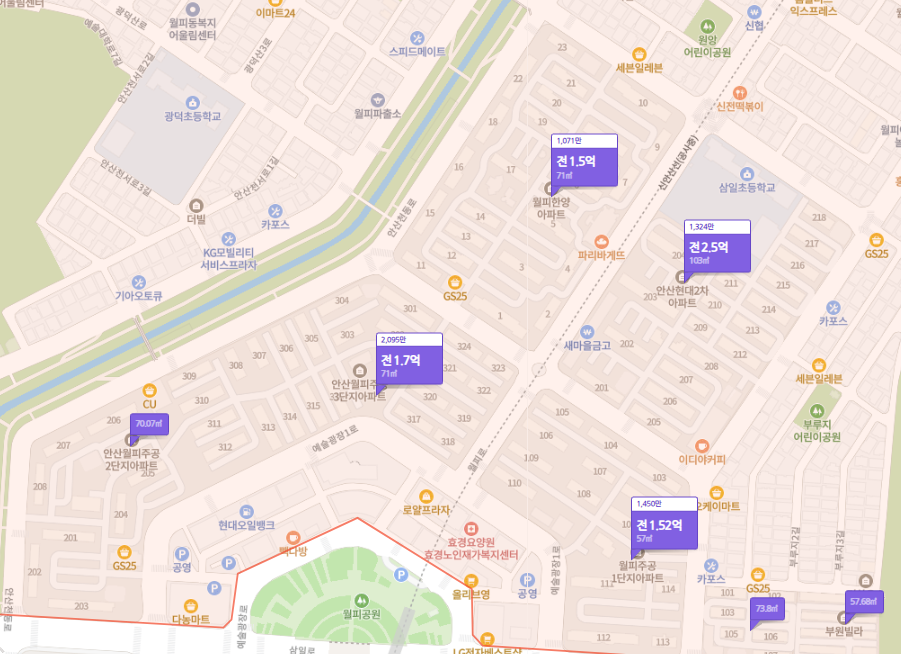
Task: Tap the 73.8㎡ marker
Action: [x=767, y=607]
